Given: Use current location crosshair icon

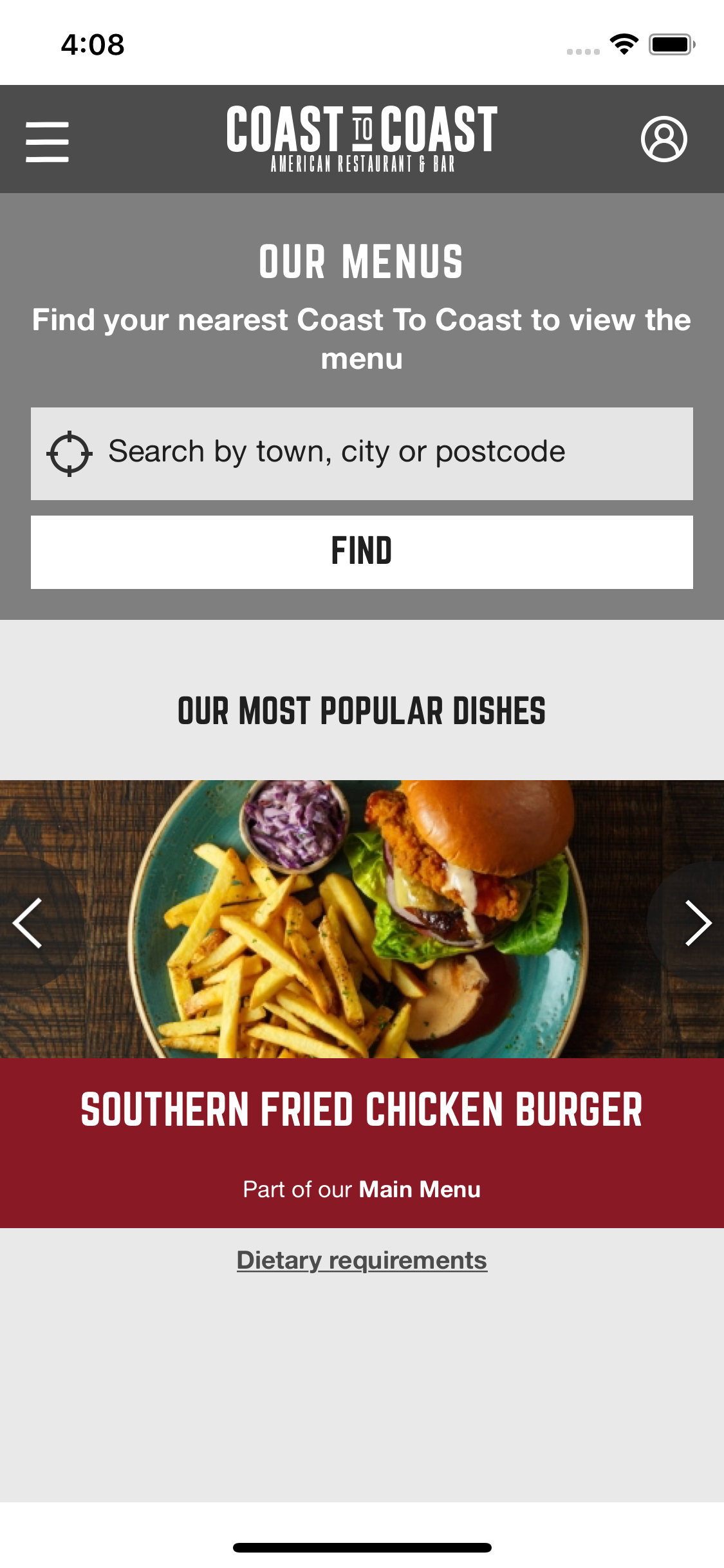Looking at the screenshot, I should [x=69, y=454].
